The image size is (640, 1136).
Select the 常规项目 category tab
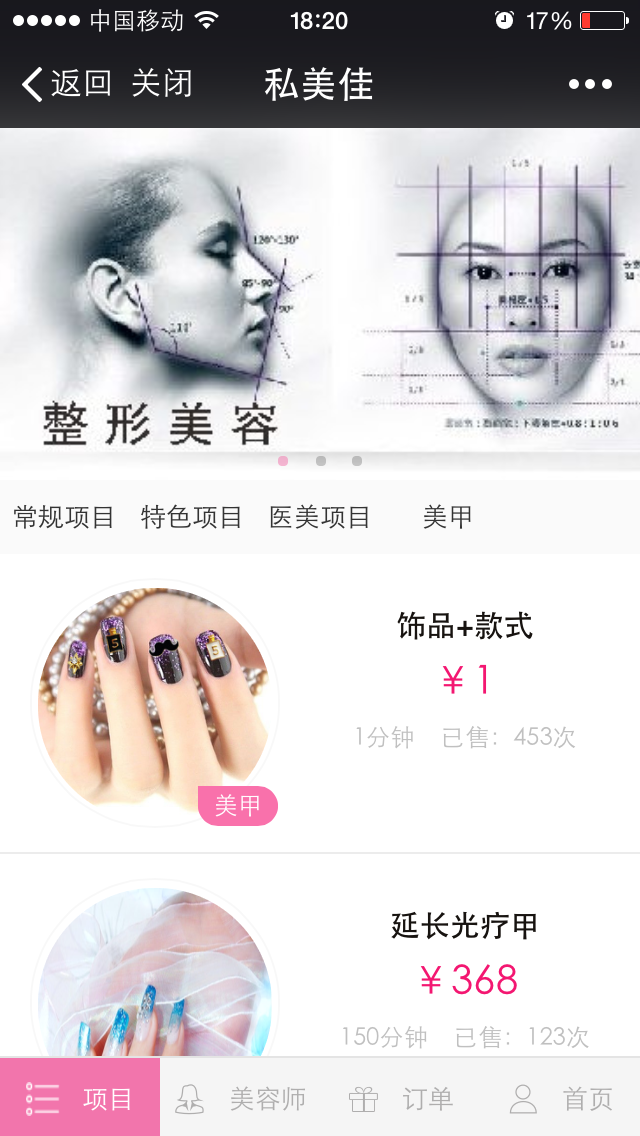(64, 517)
